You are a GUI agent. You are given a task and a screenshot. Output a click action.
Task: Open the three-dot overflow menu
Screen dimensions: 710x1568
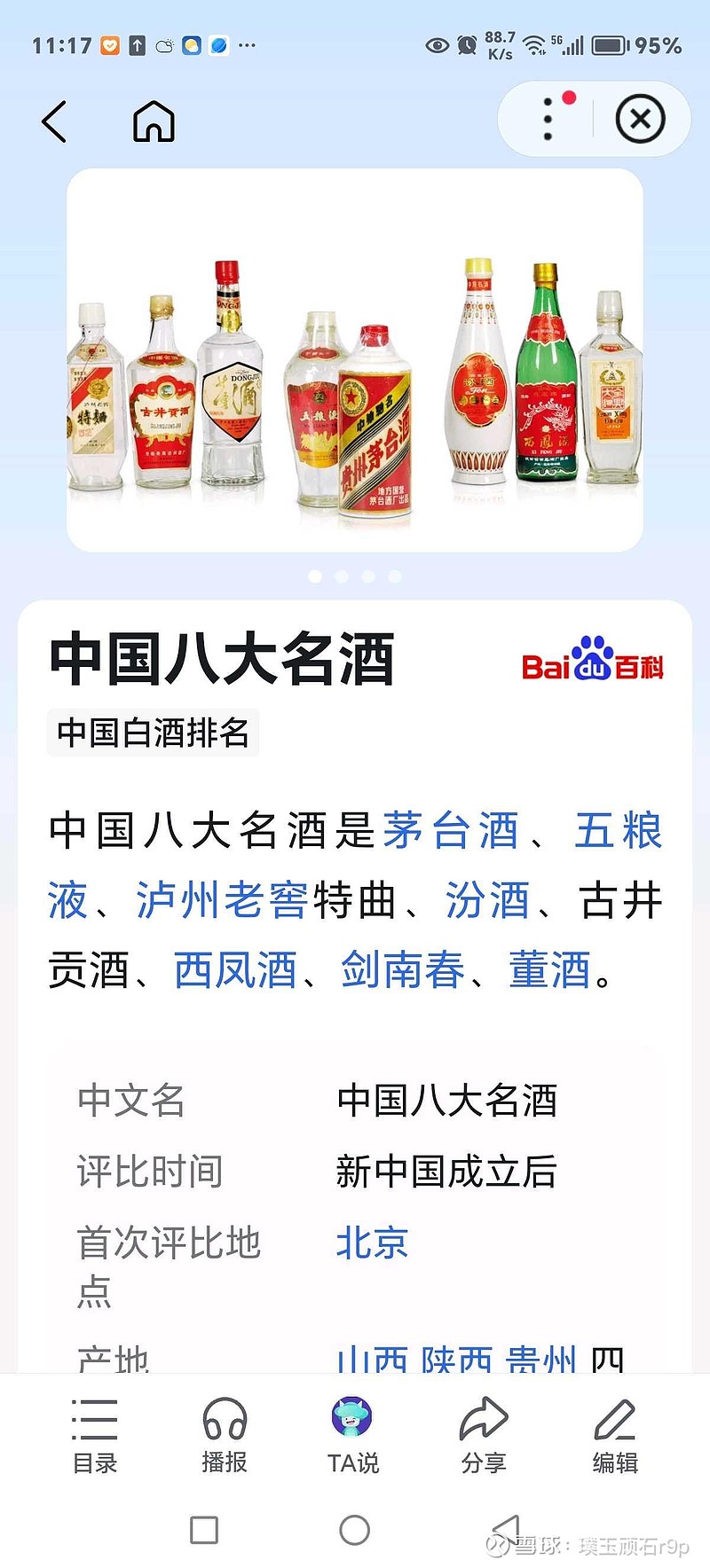546,119
